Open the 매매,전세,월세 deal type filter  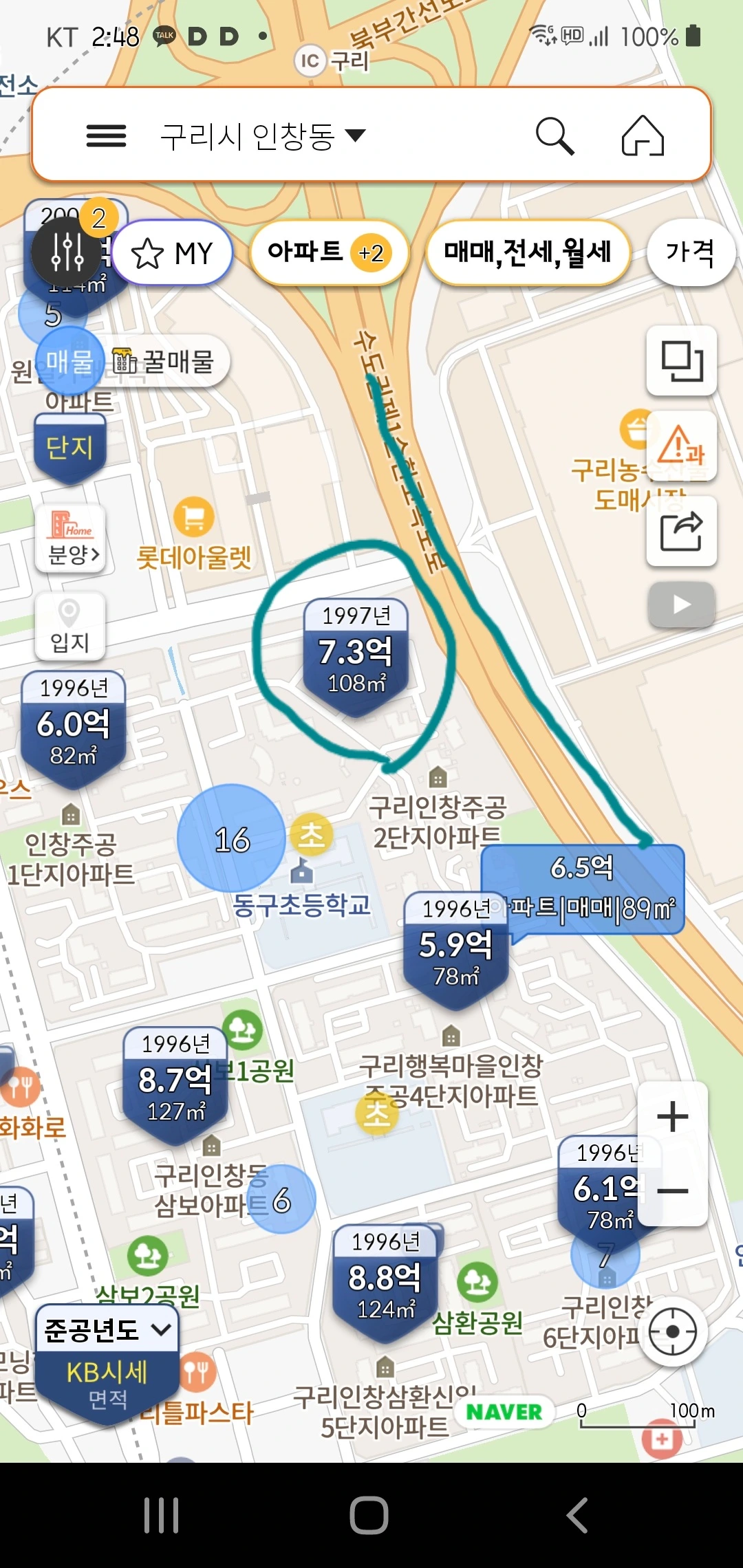(527, 252)
